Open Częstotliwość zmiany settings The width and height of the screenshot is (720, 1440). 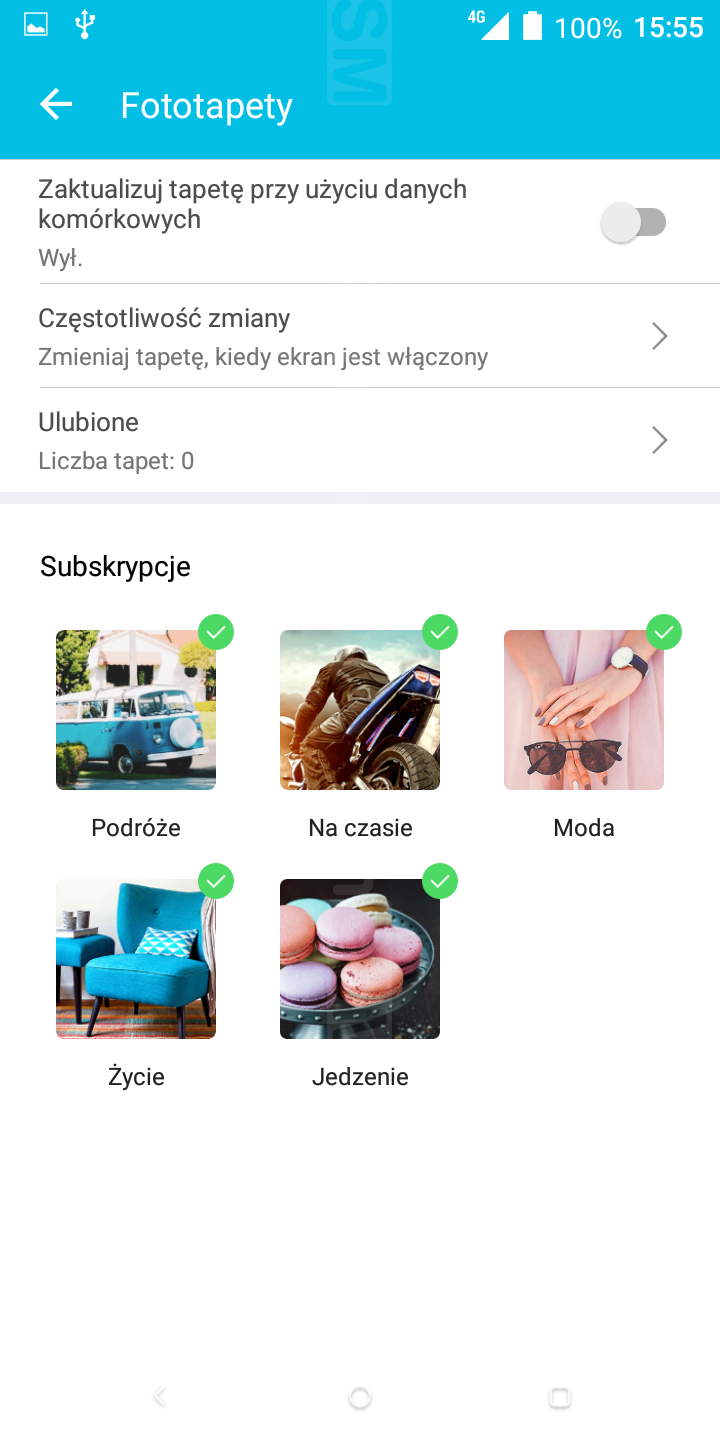tap(360, 337)
